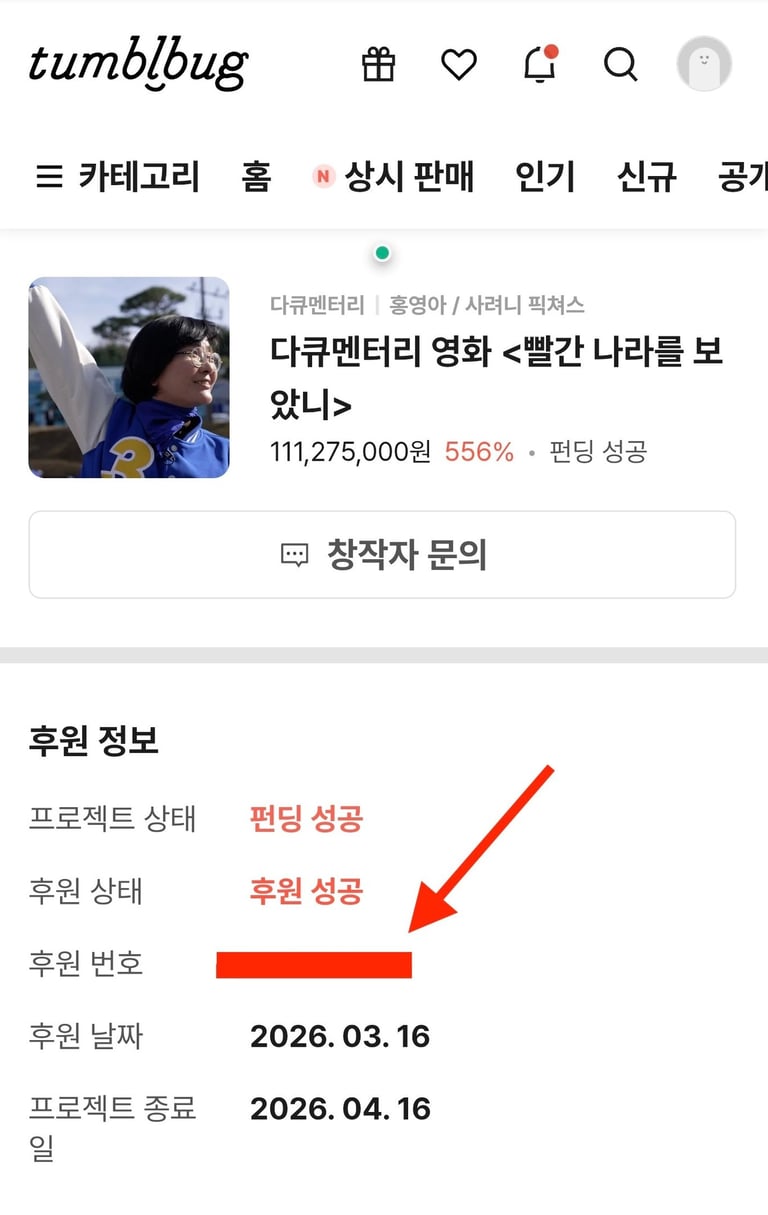Open the gift icon in the header
The image size is (768, 1215).
[x=378, y=65]
